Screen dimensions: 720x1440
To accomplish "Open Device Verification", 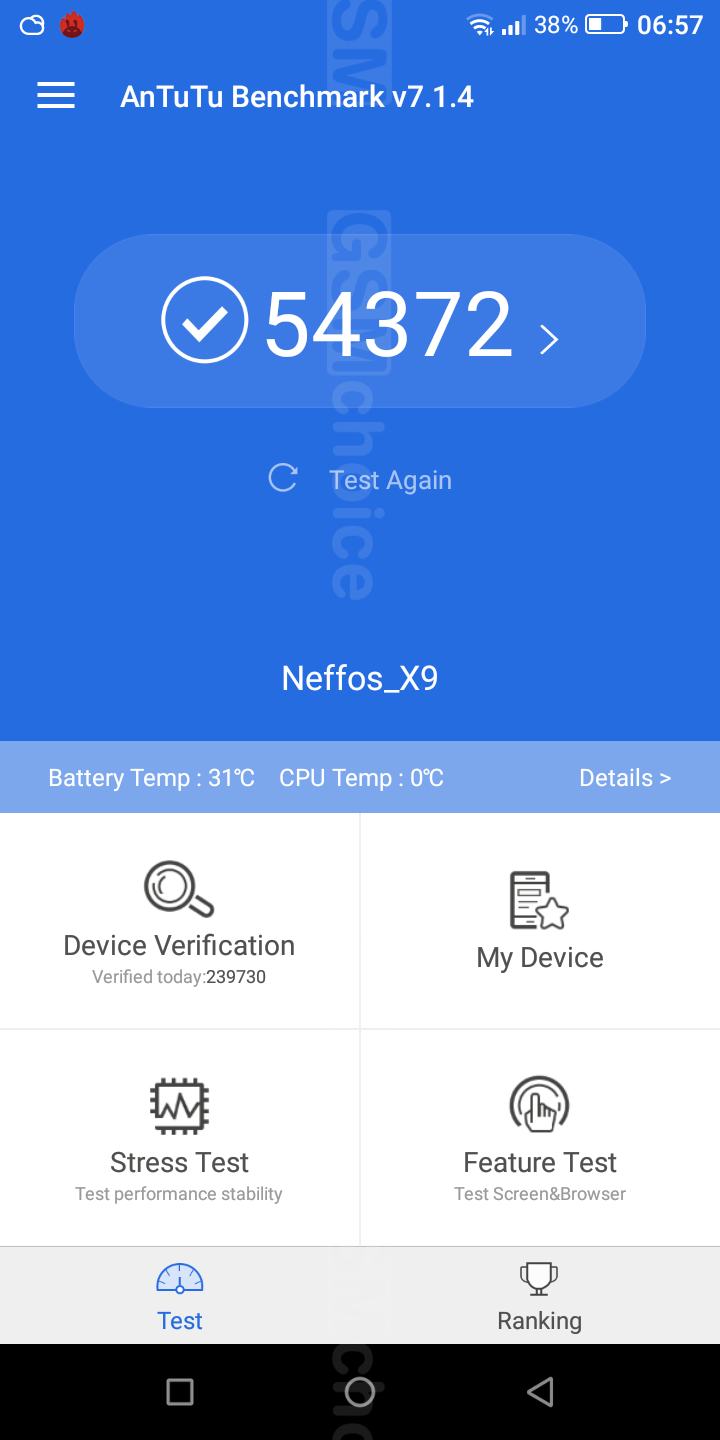I will pyautogui.click(x=179, y=921).
